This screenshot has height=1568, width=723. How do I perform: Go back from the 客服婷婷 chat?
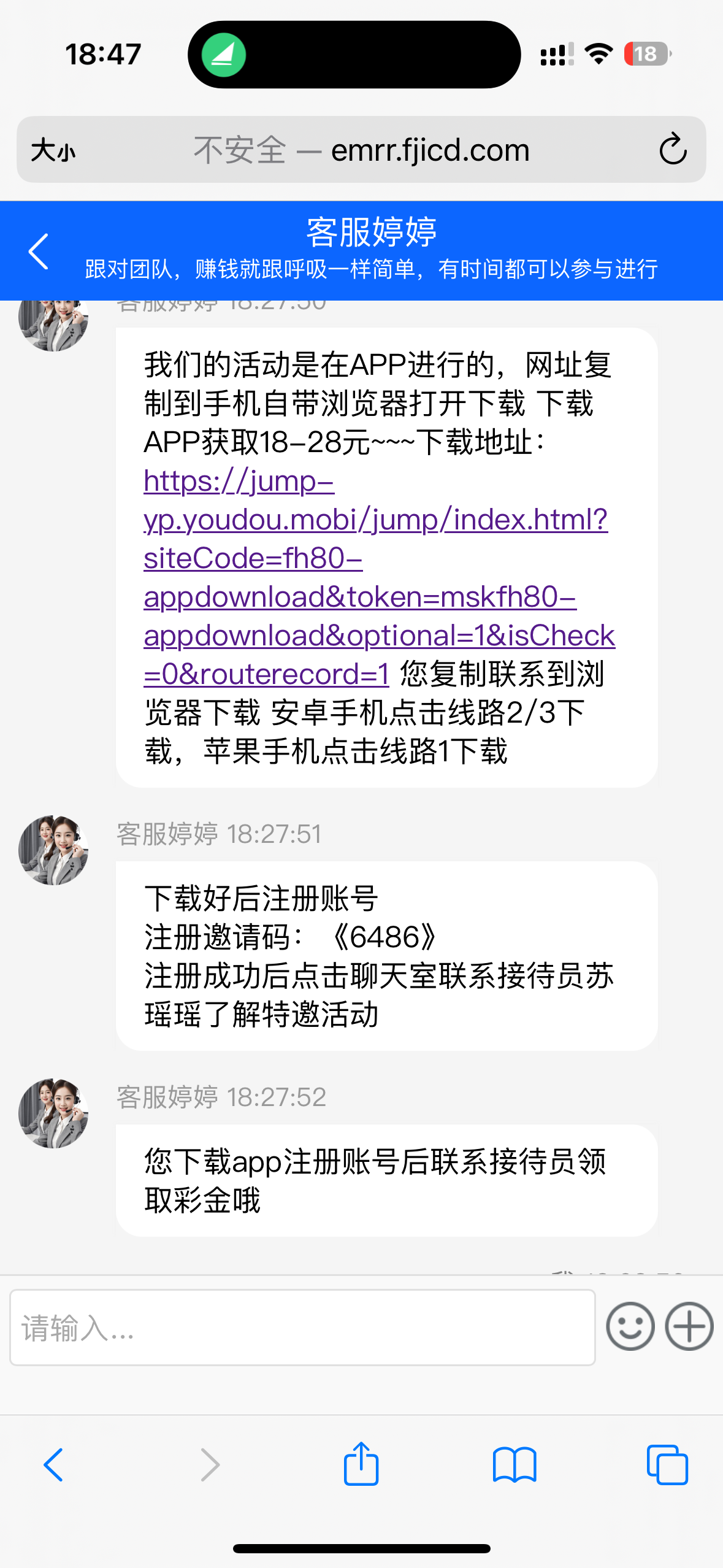click(38, 251)
